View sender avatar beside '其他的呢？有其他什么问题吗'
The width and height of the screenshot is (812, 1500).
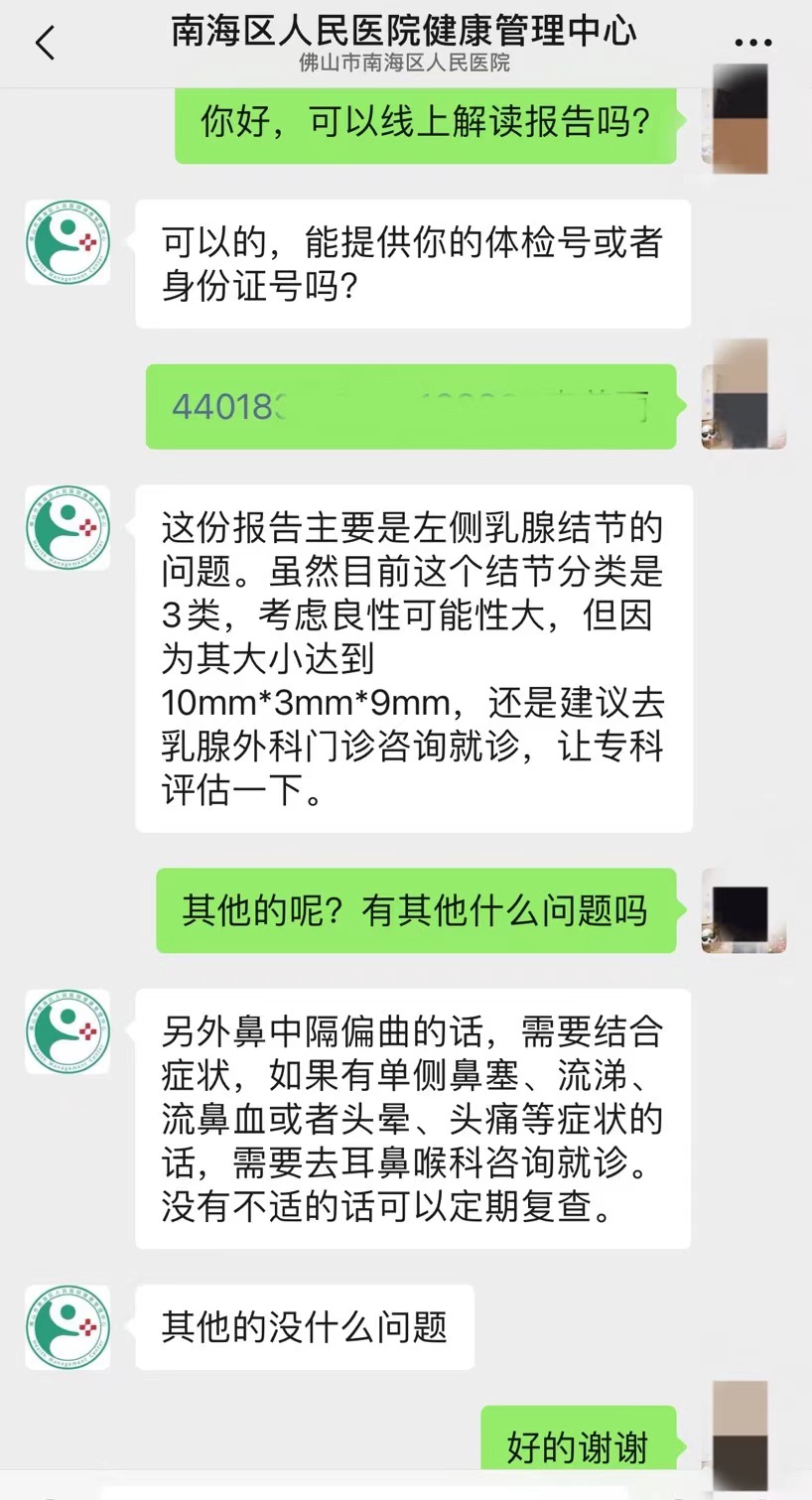pyautogui.click(x=743, y=911)
